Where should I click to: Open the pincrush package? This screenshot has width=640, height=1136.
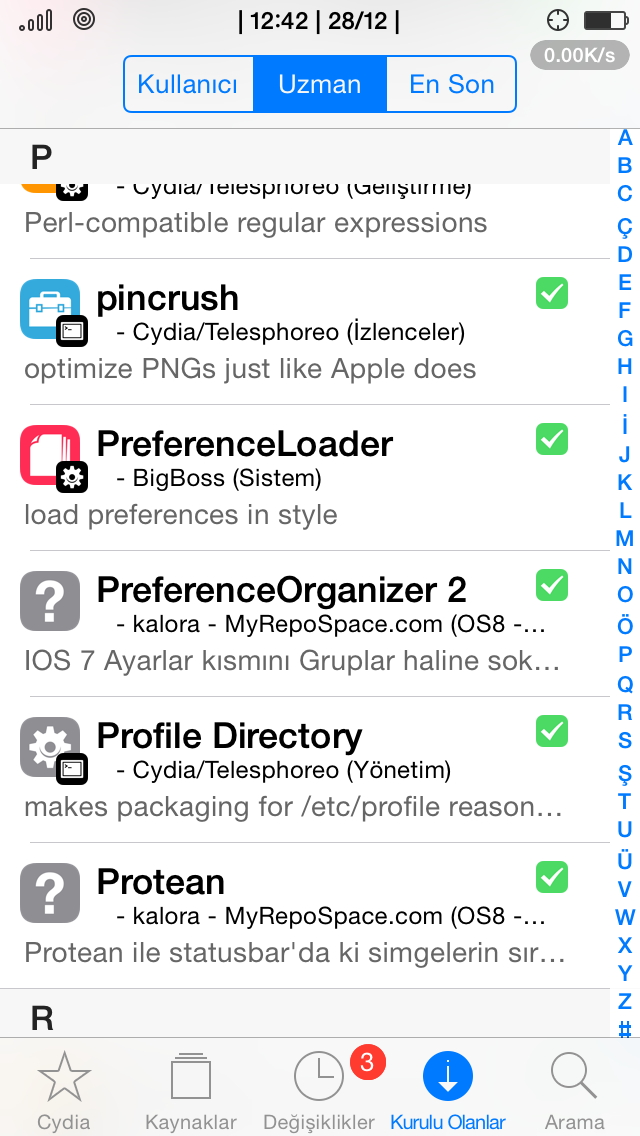(x=304, y=332)
